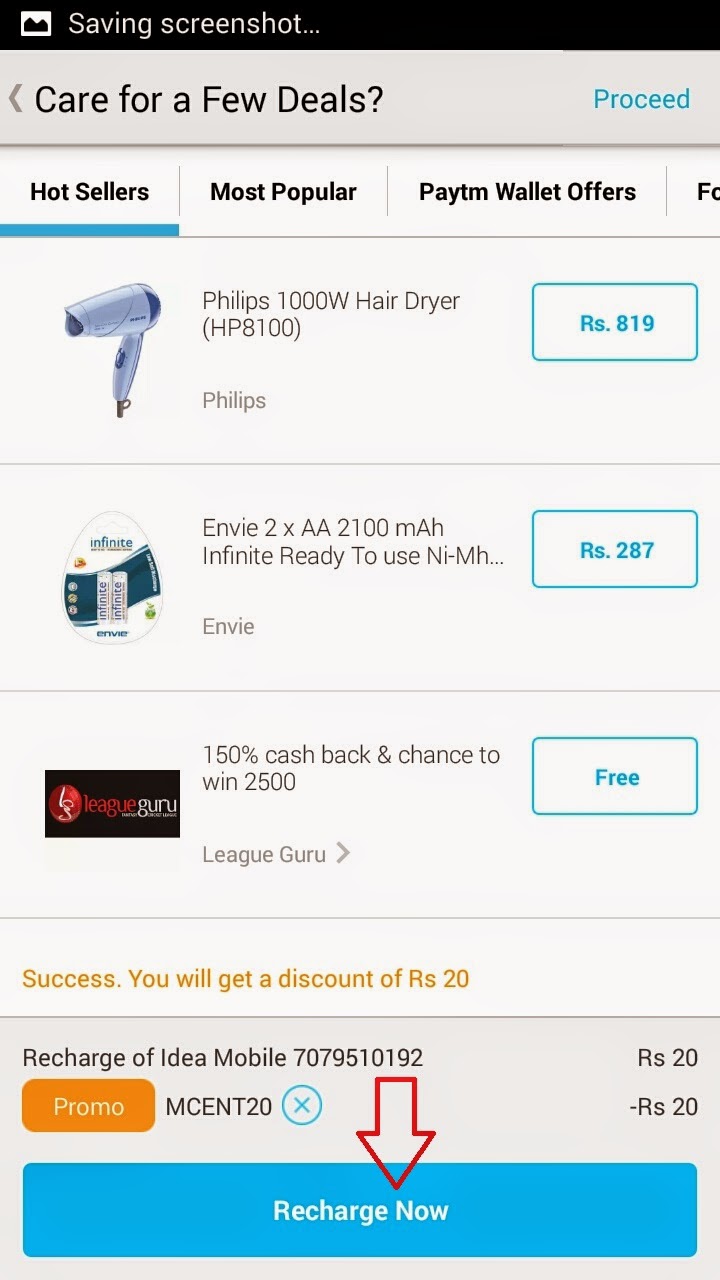Open the Paytm Wallet Offers tab
This screenshot has width=720, height=1280.
point(527,192)
